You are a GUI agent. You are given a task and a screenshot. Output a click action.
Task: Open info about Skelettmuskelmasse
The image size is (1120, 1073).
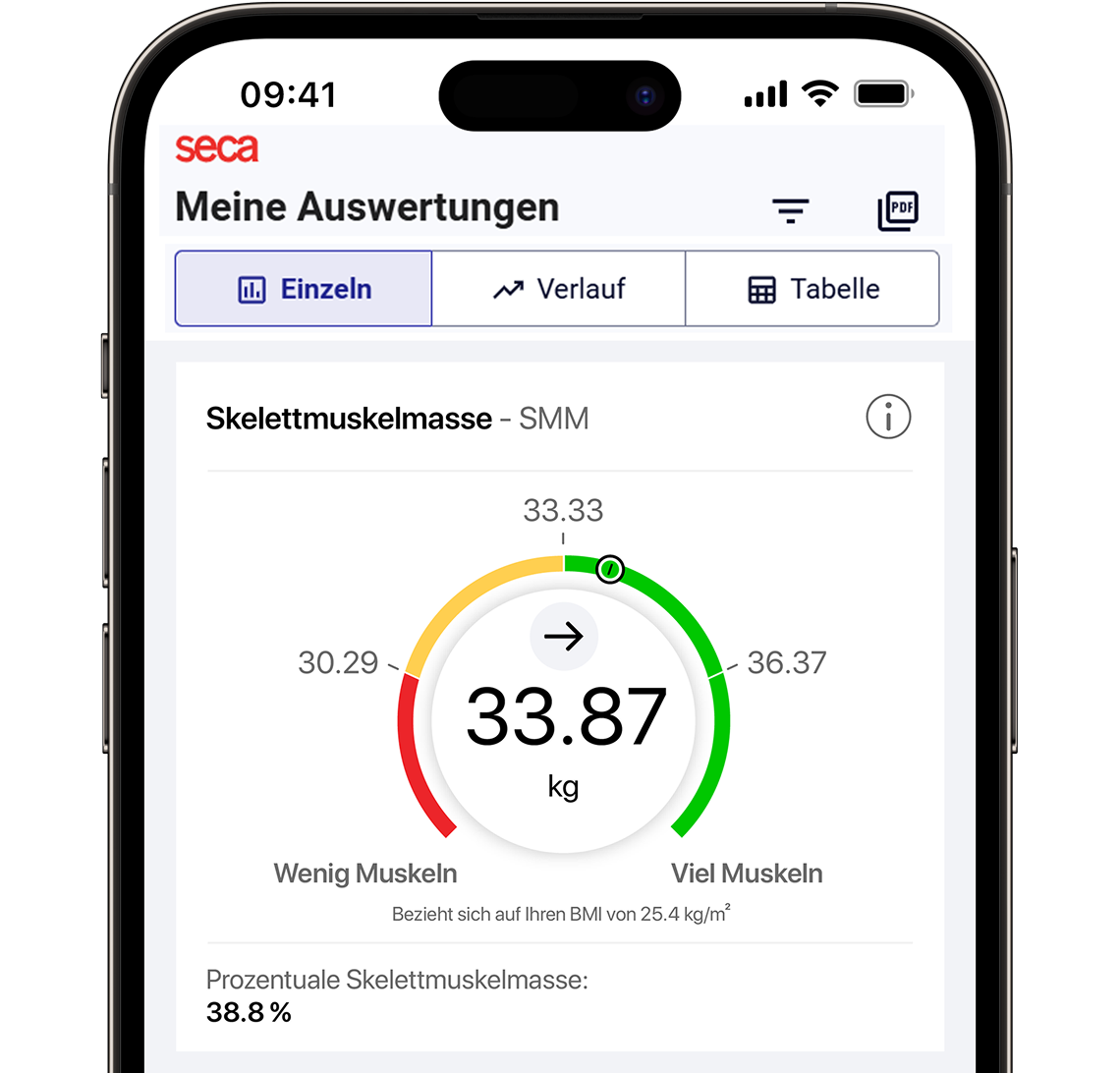click(x=888, y=418)
